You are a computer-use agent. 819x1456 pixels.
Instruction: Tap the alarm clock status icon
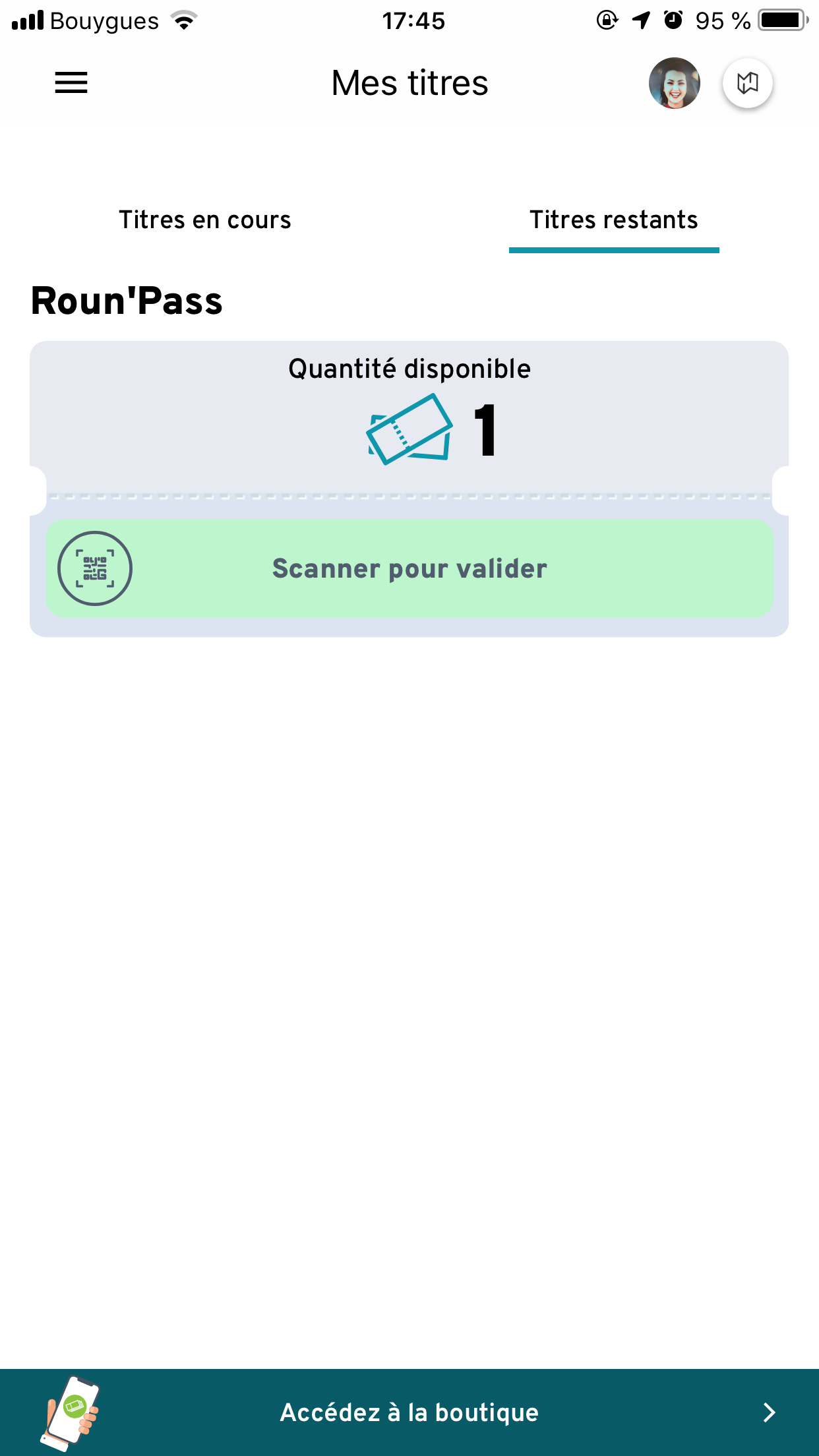pyautogui.click(x=672, y=20)
